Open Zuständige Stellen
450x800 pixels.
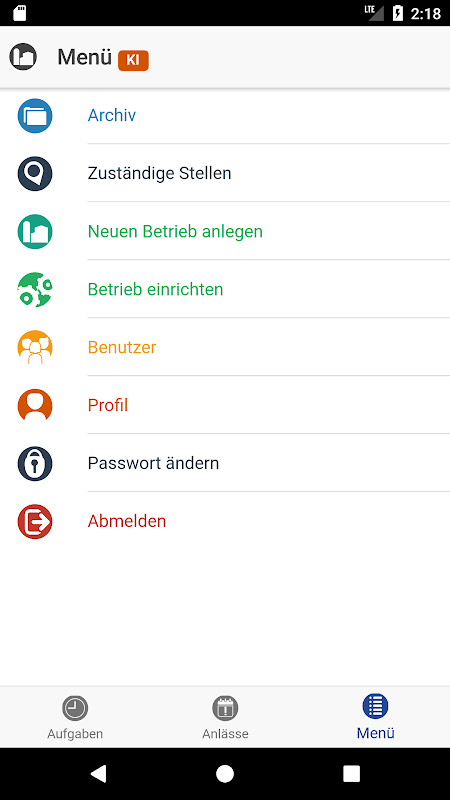click(x=225, y=173)
